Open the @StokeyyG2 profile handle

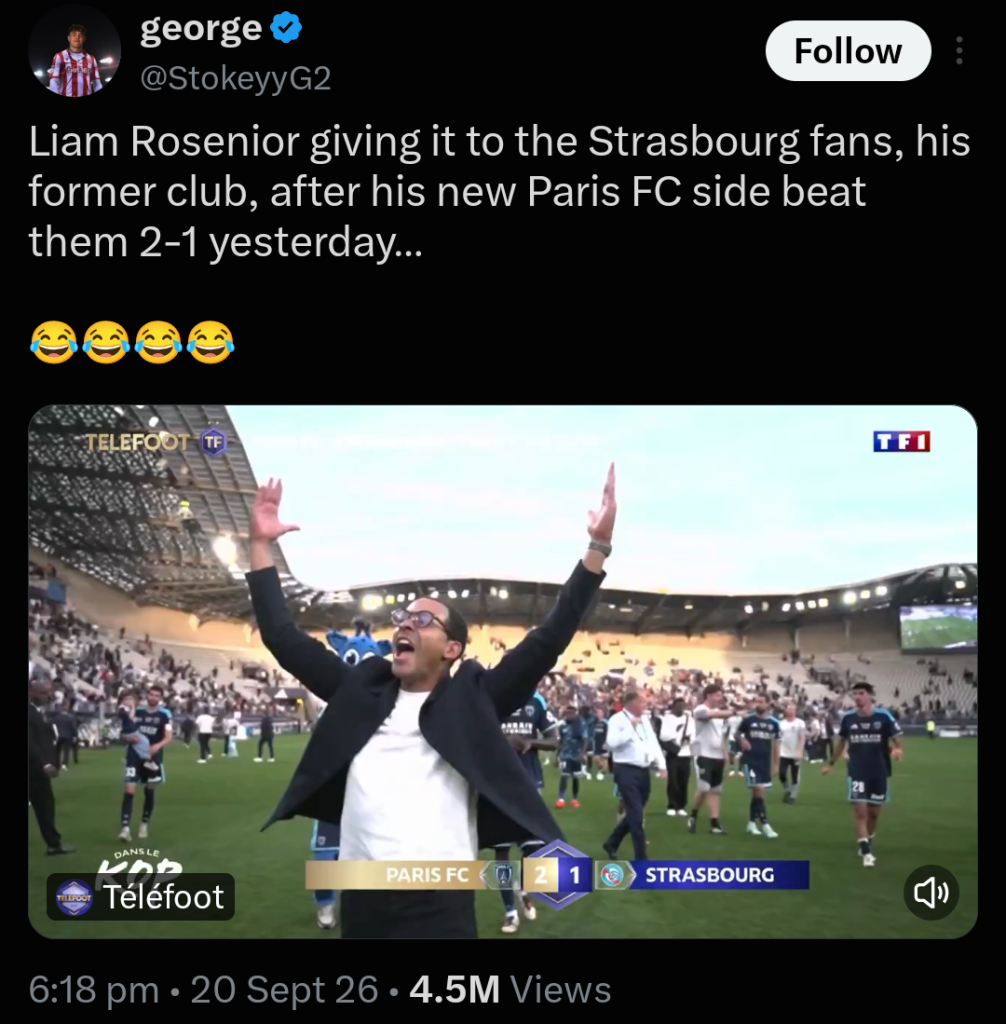[x=236, y=78]
